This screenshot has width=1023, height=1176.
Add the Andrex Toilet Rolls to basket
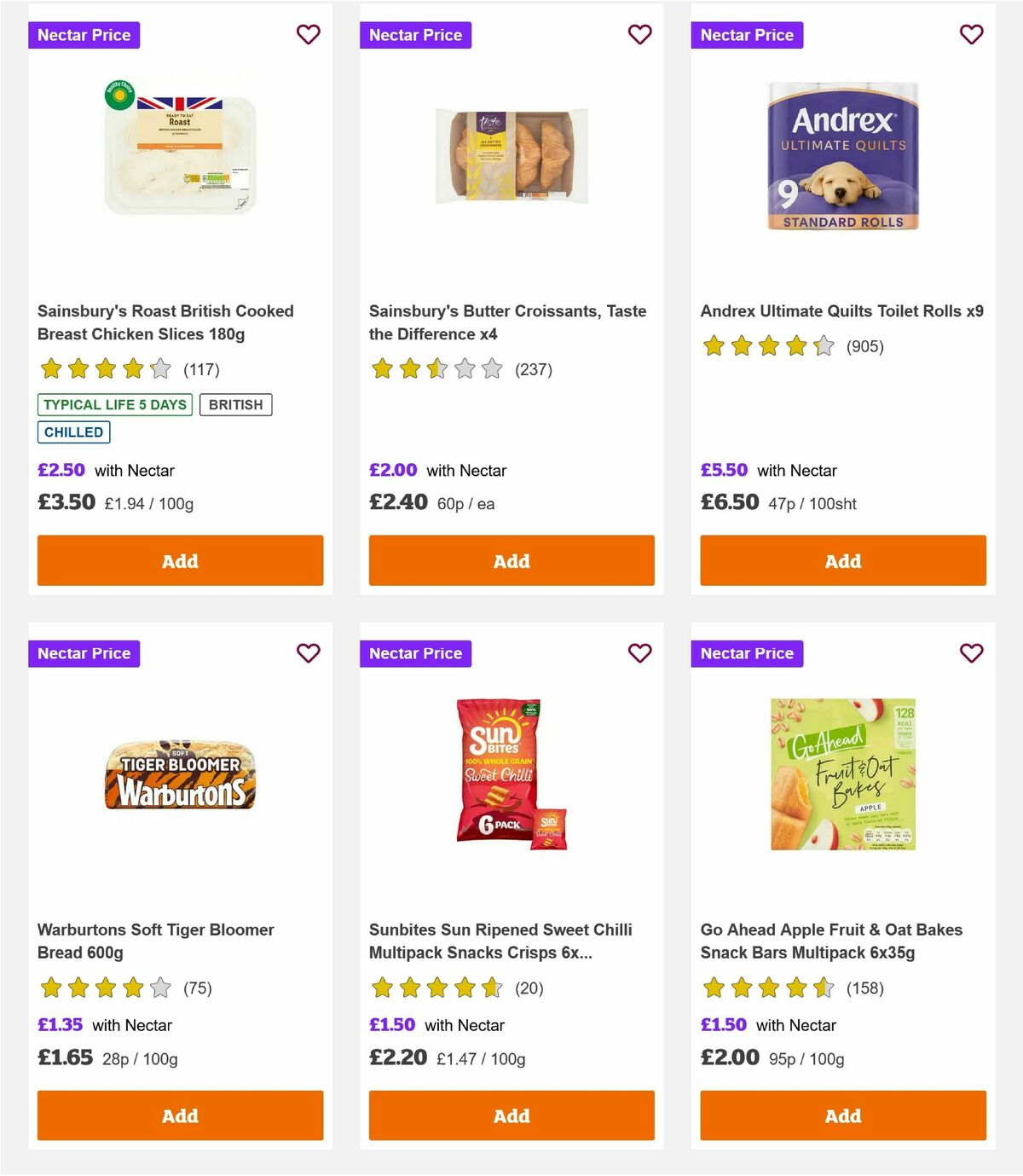[842, 560]
